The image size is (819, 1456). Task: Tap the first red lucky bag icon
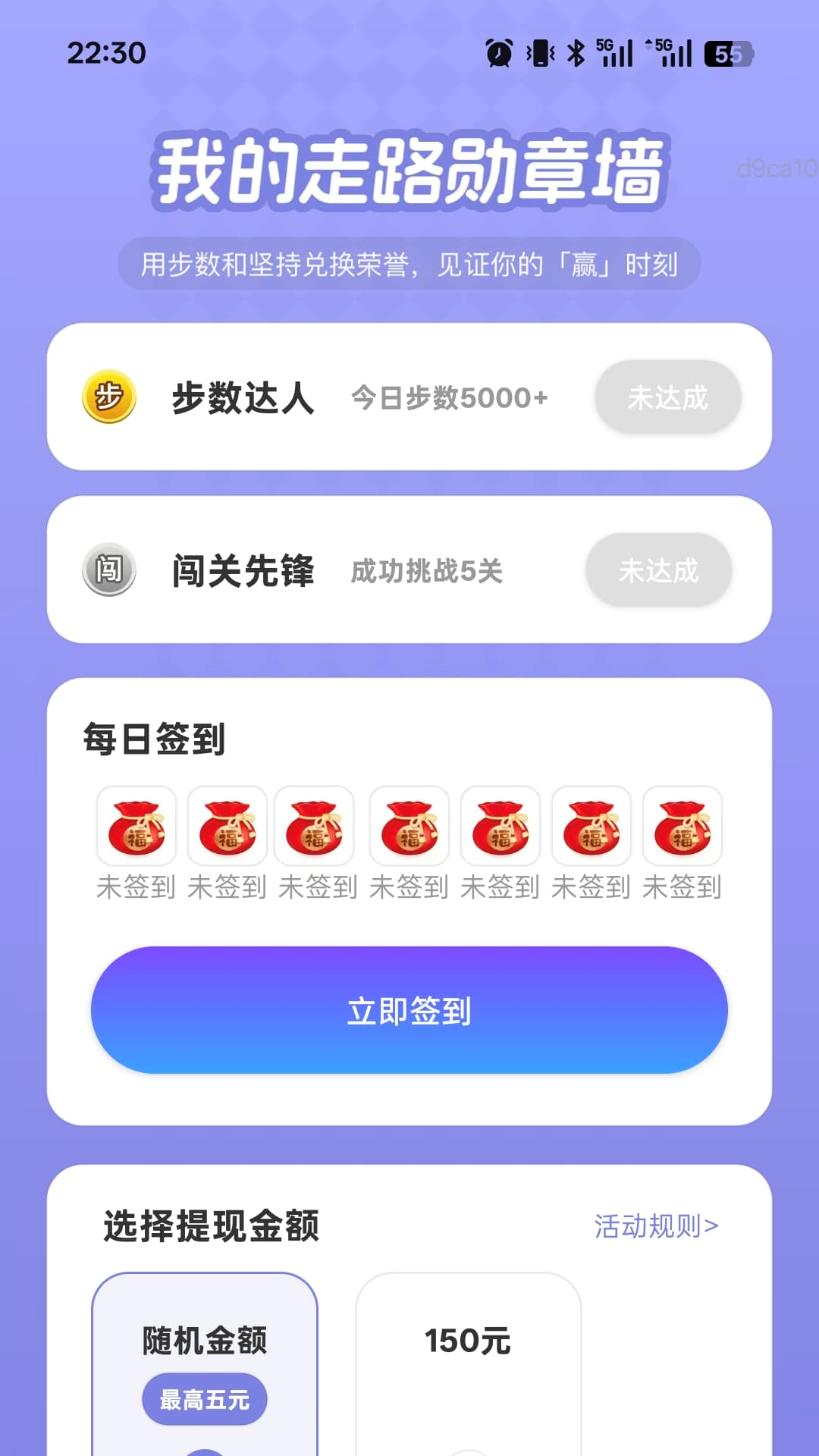click(x=136, y=825)
